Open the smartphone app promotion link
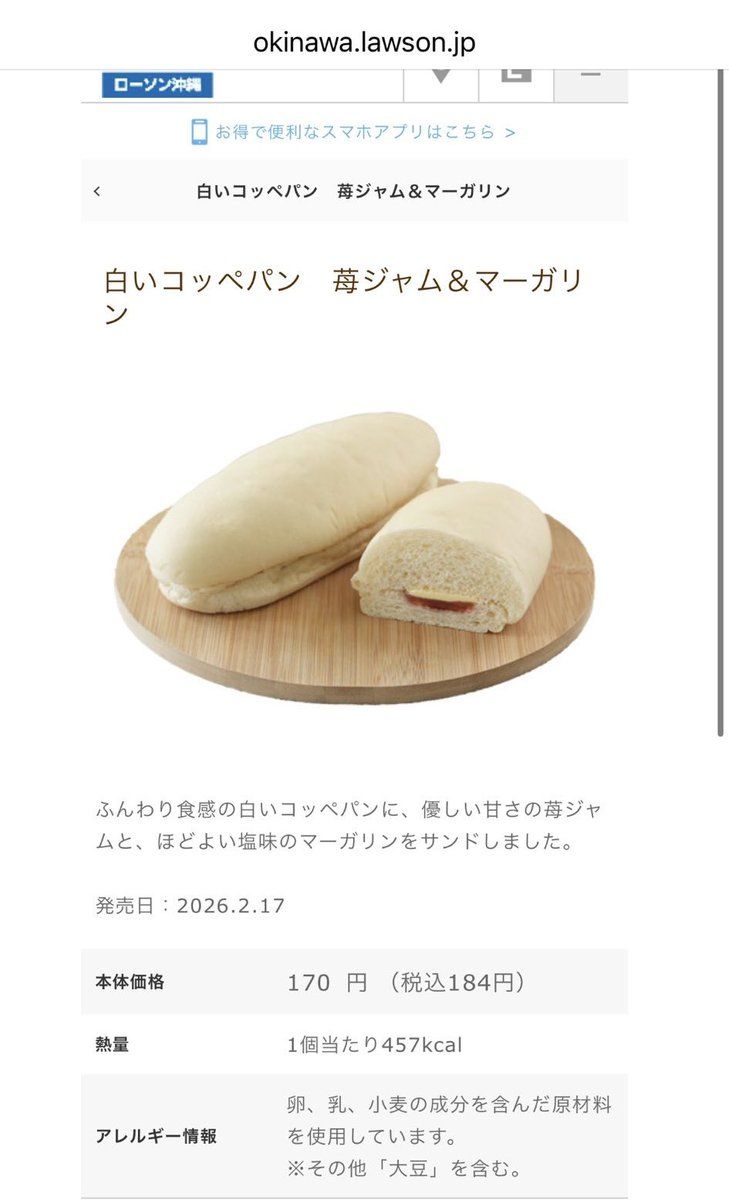 click(354, 132)
